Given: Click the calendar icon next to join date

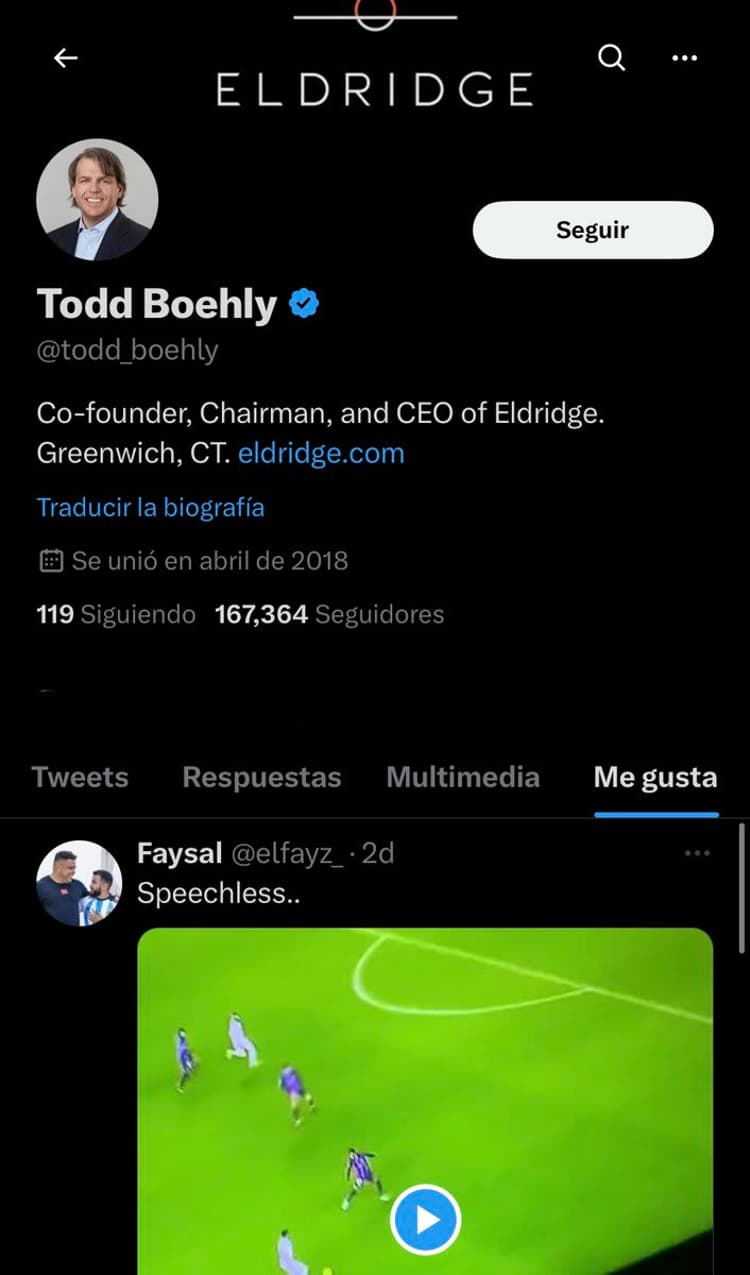Looking at the screenshot, I should point(49,561).
